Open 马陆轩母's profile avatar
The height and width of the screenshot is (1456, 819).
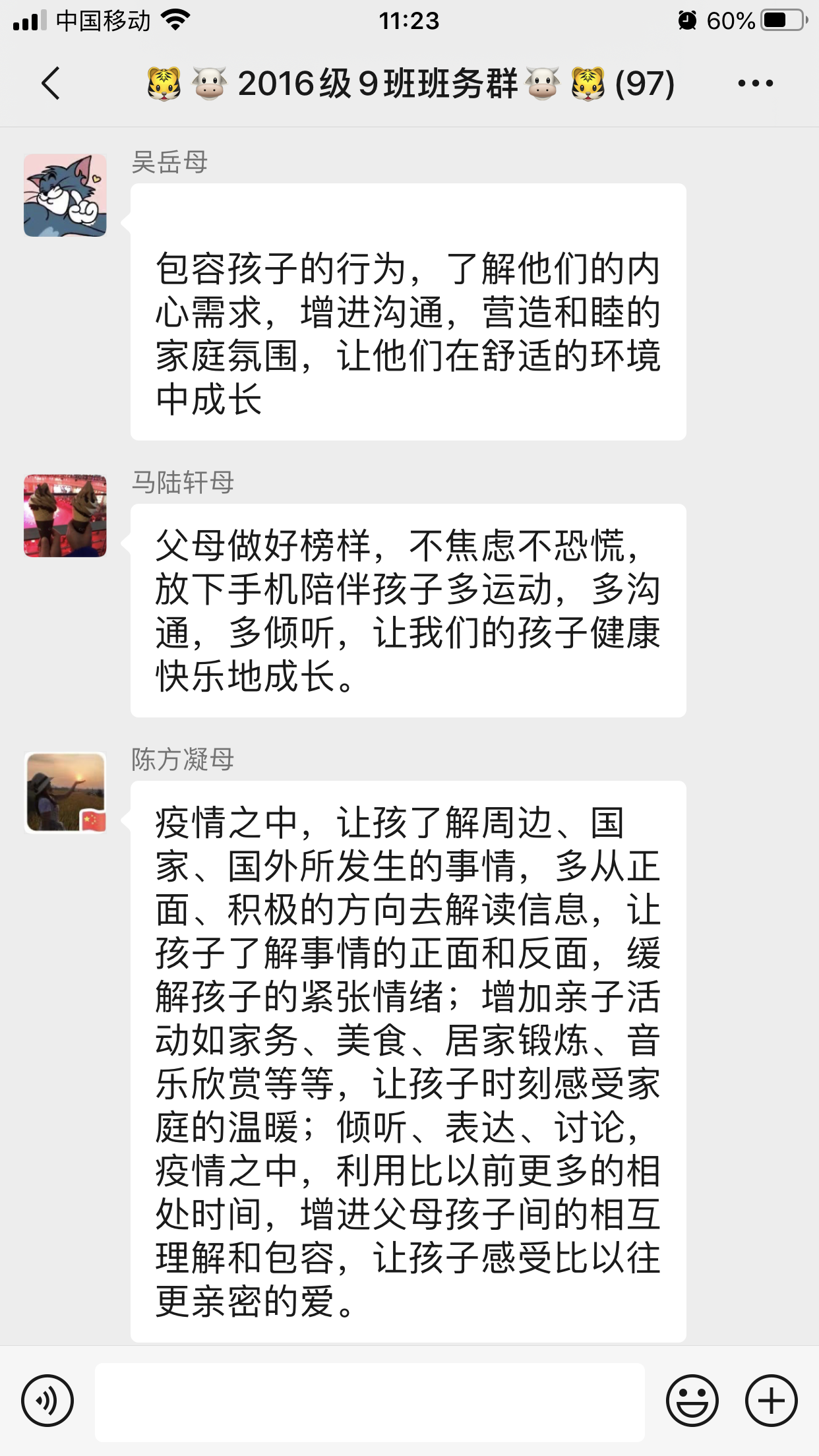point(65,516)
